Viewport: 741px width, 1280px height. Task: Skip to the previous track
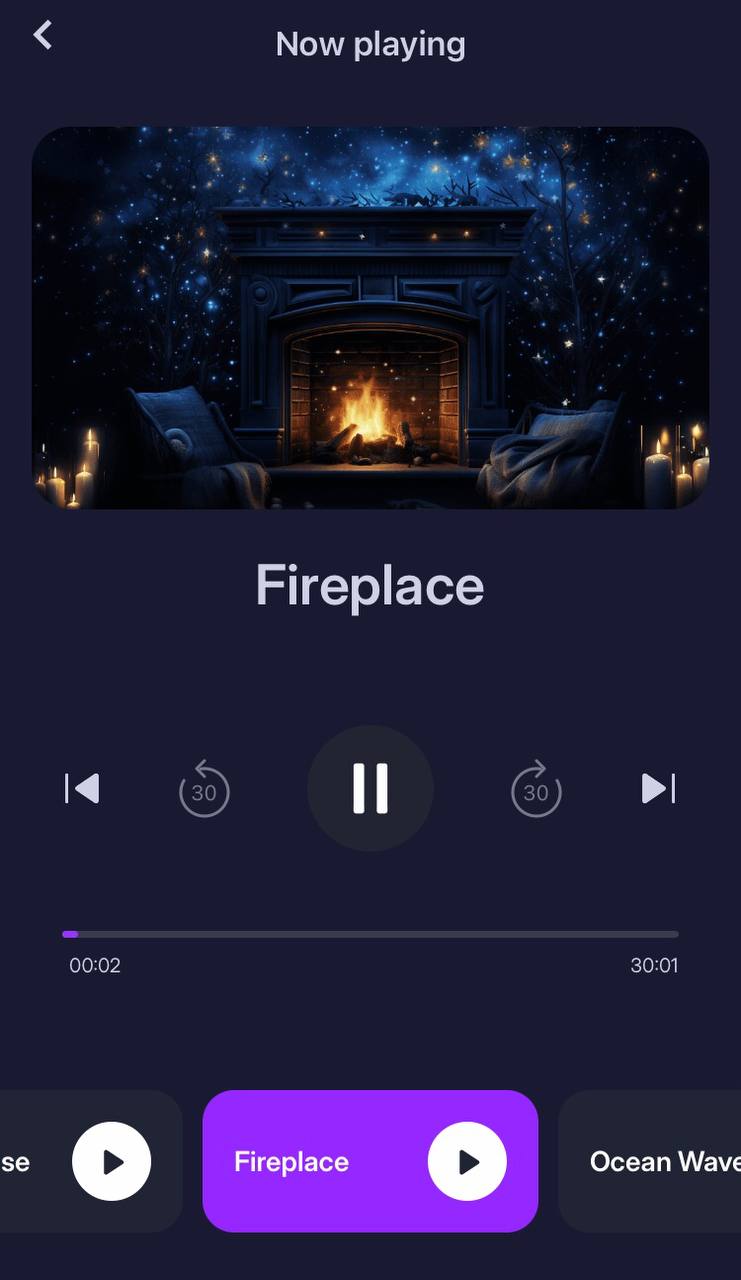(82, 789)
